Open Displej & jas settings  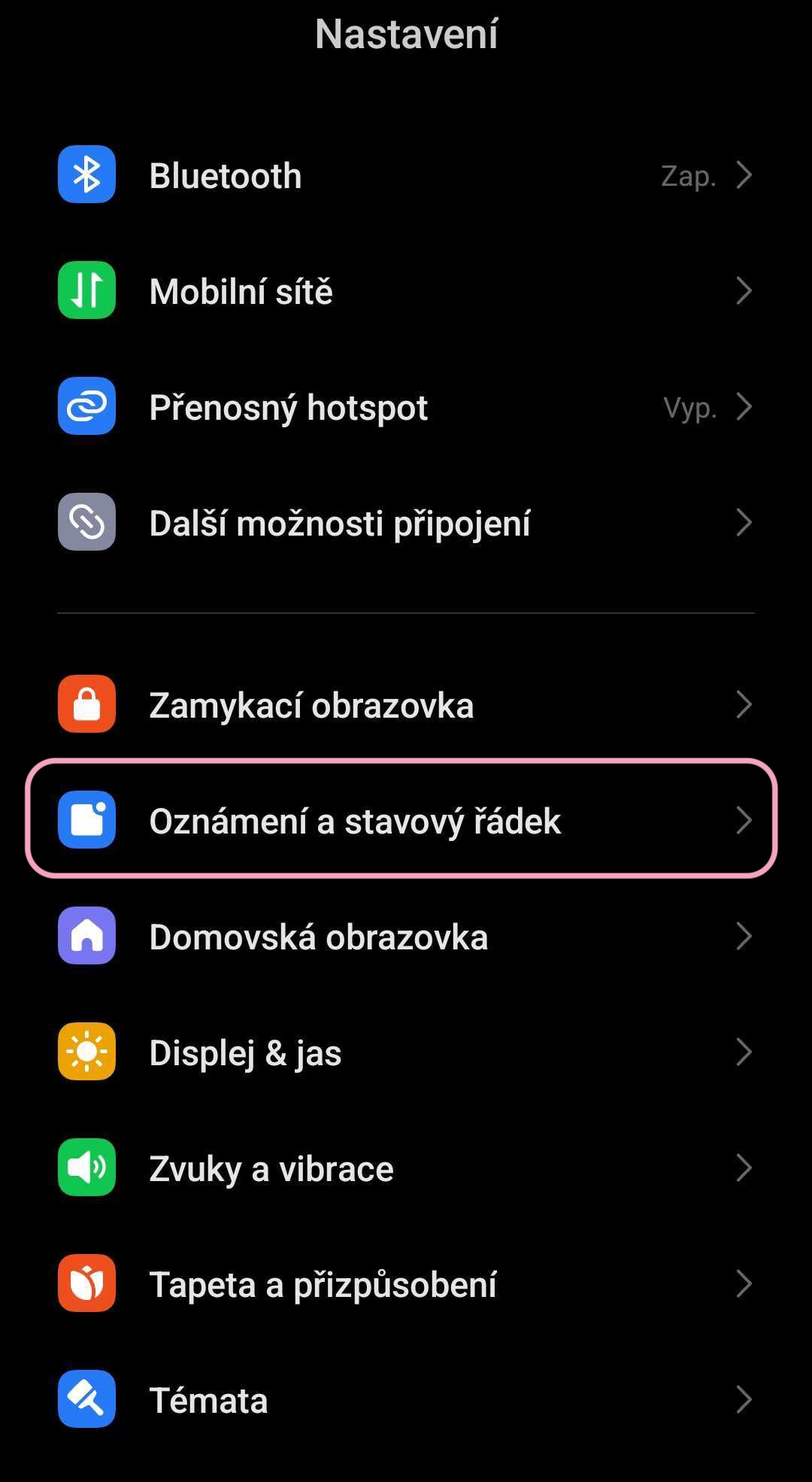[x=406, y=1052]
